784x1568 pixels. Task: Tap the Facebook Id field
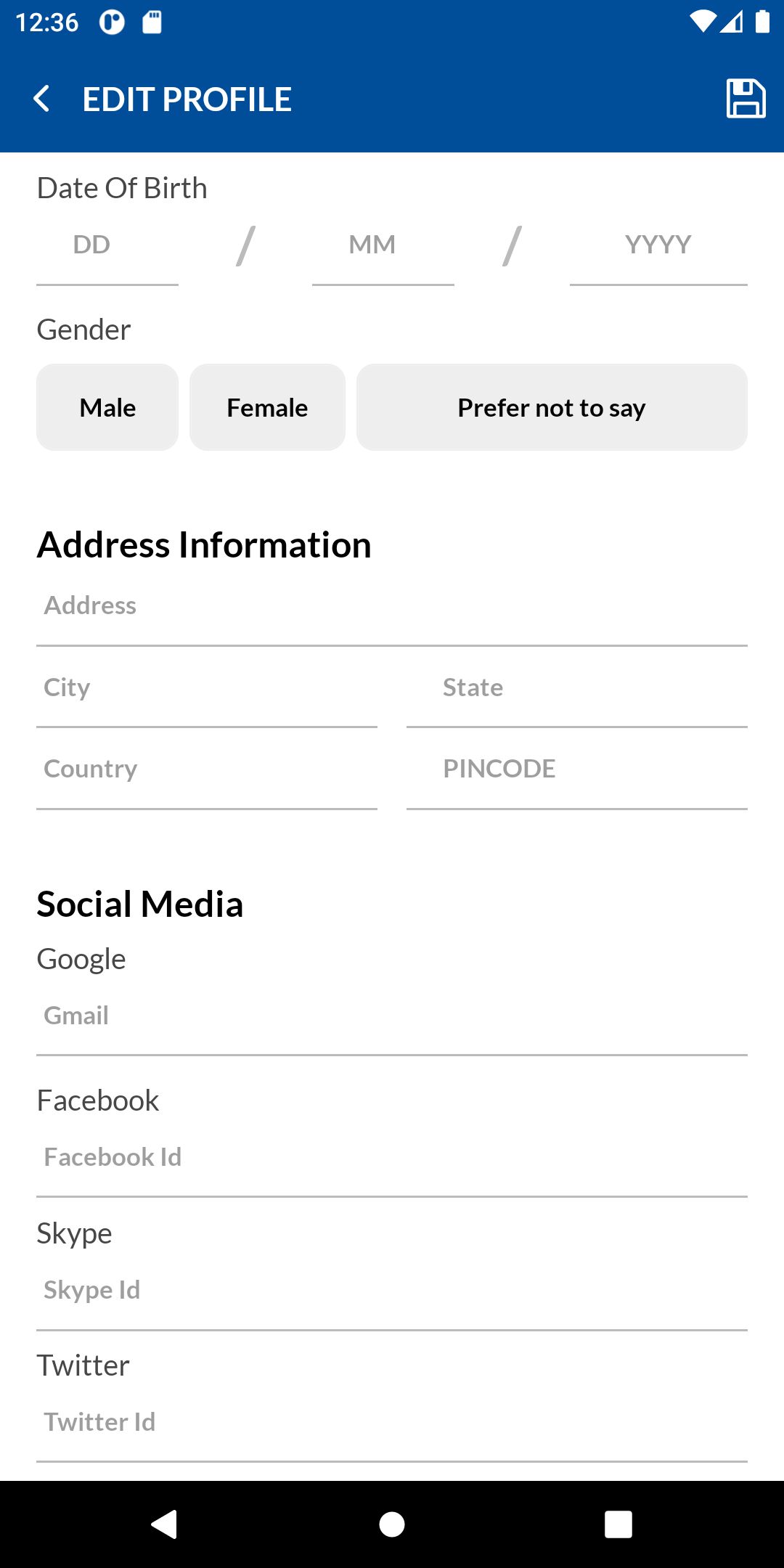point(392,1158)
